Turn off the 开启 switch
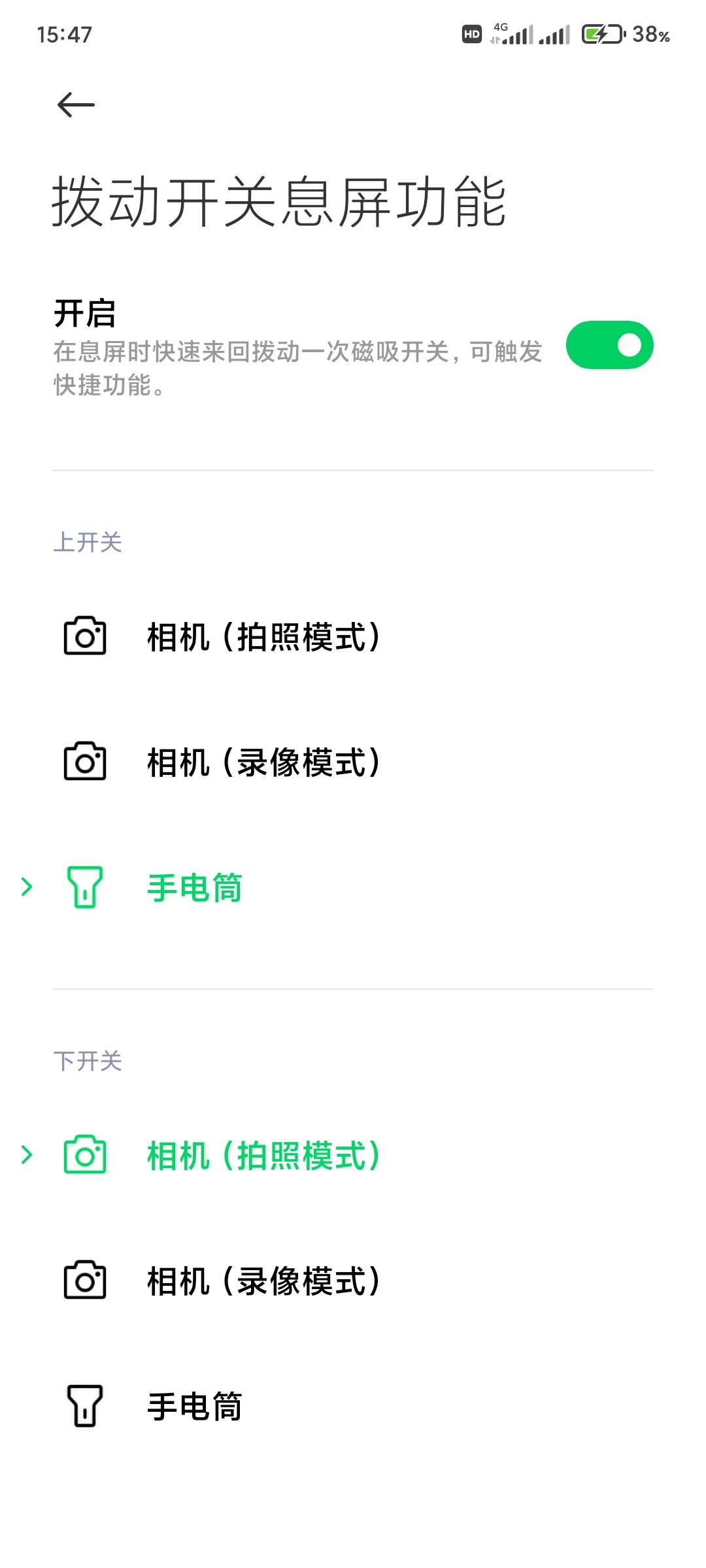Image resolution: width=706 pixels, height=1568 pixels. pyautogui.click(x=609, y=345)
